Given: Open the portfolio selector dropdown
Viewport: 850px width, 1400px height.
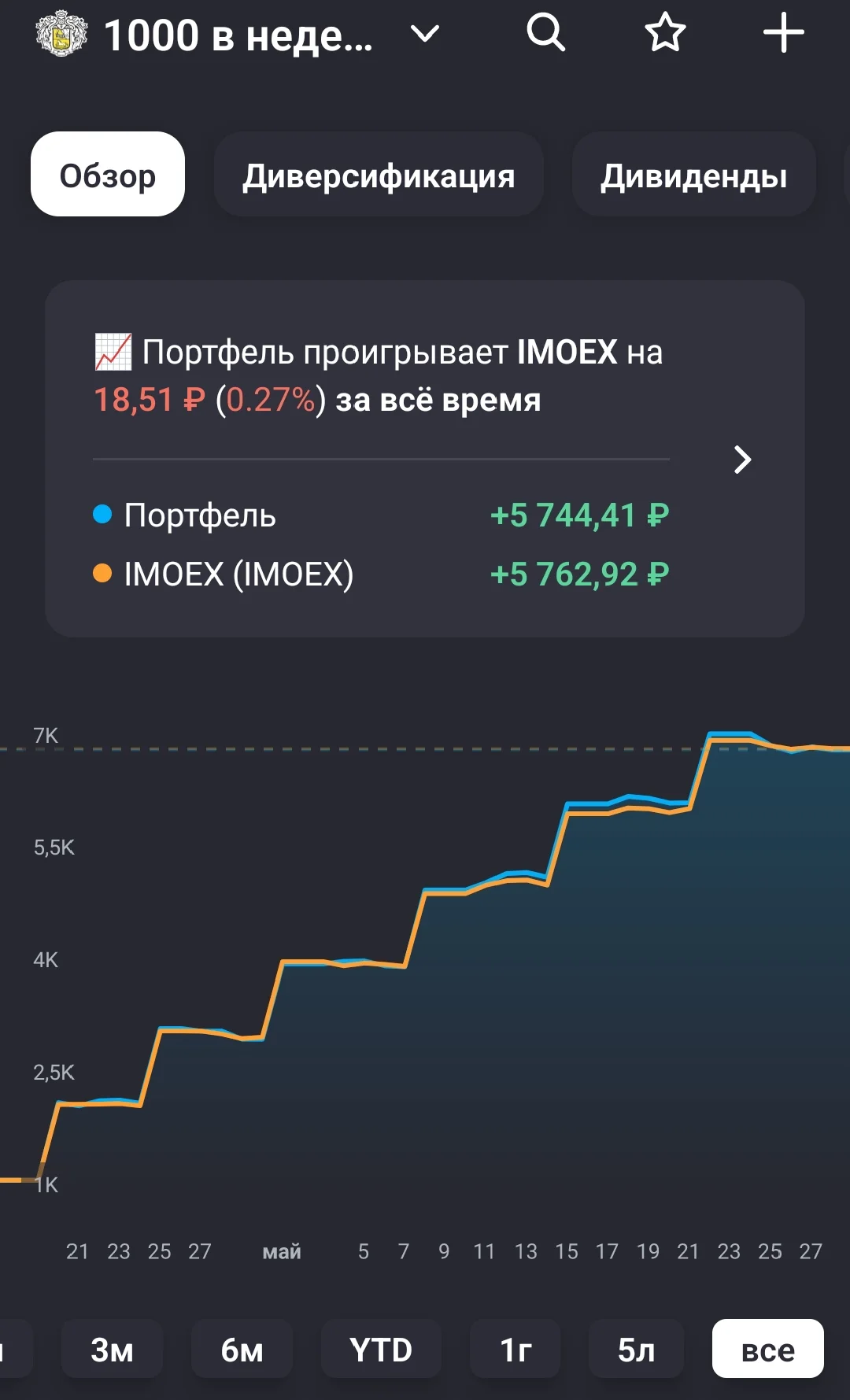Looking at the screenshot, I should (x=425, y=35).
